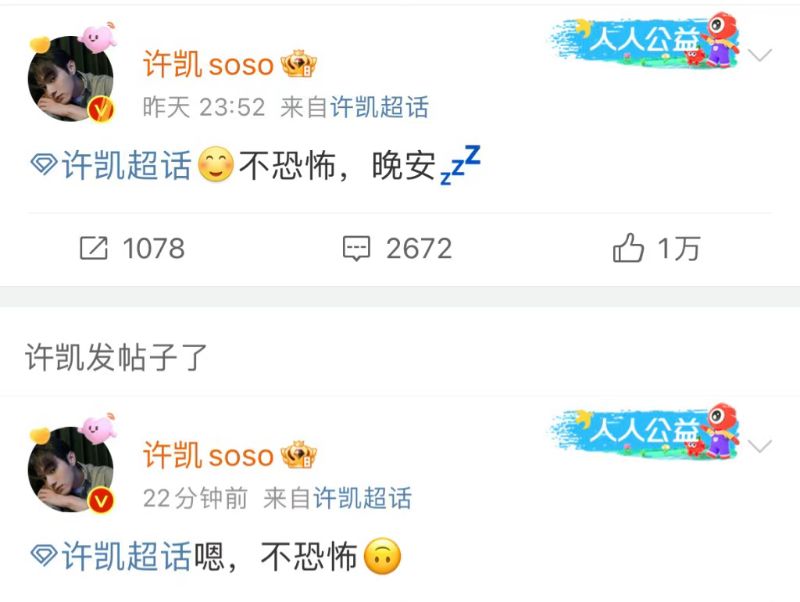This screenshot has height=602, width=800.
Task: Open the 许凯超话 source link beside 22分钟前
Action: pyautogui.click(x=363, y=497)
